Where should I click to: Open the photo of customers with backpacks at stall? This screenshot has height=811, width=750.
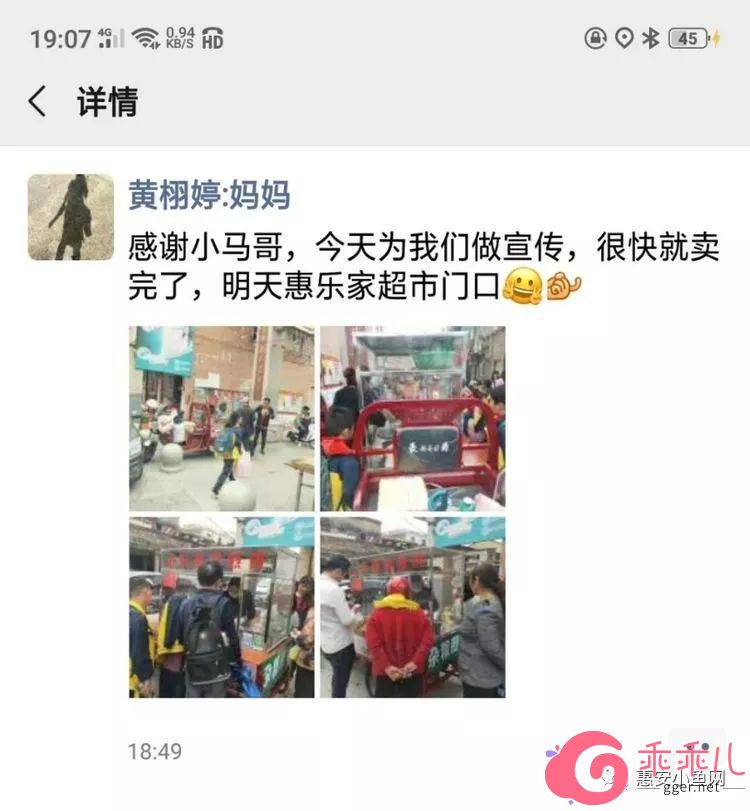(221, 607)
